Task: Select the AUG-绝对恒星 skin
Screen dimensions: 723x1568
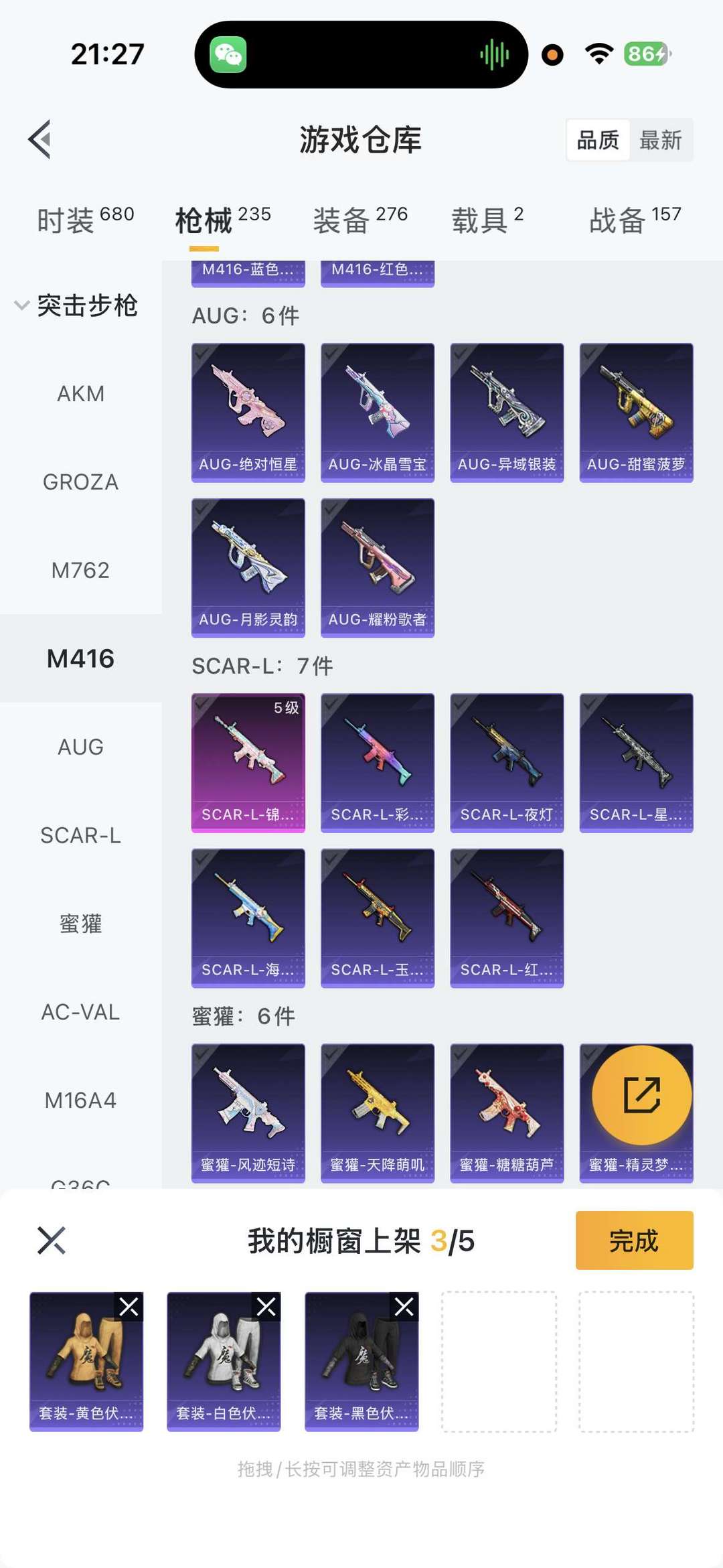Action: click(x=248, y=412)
